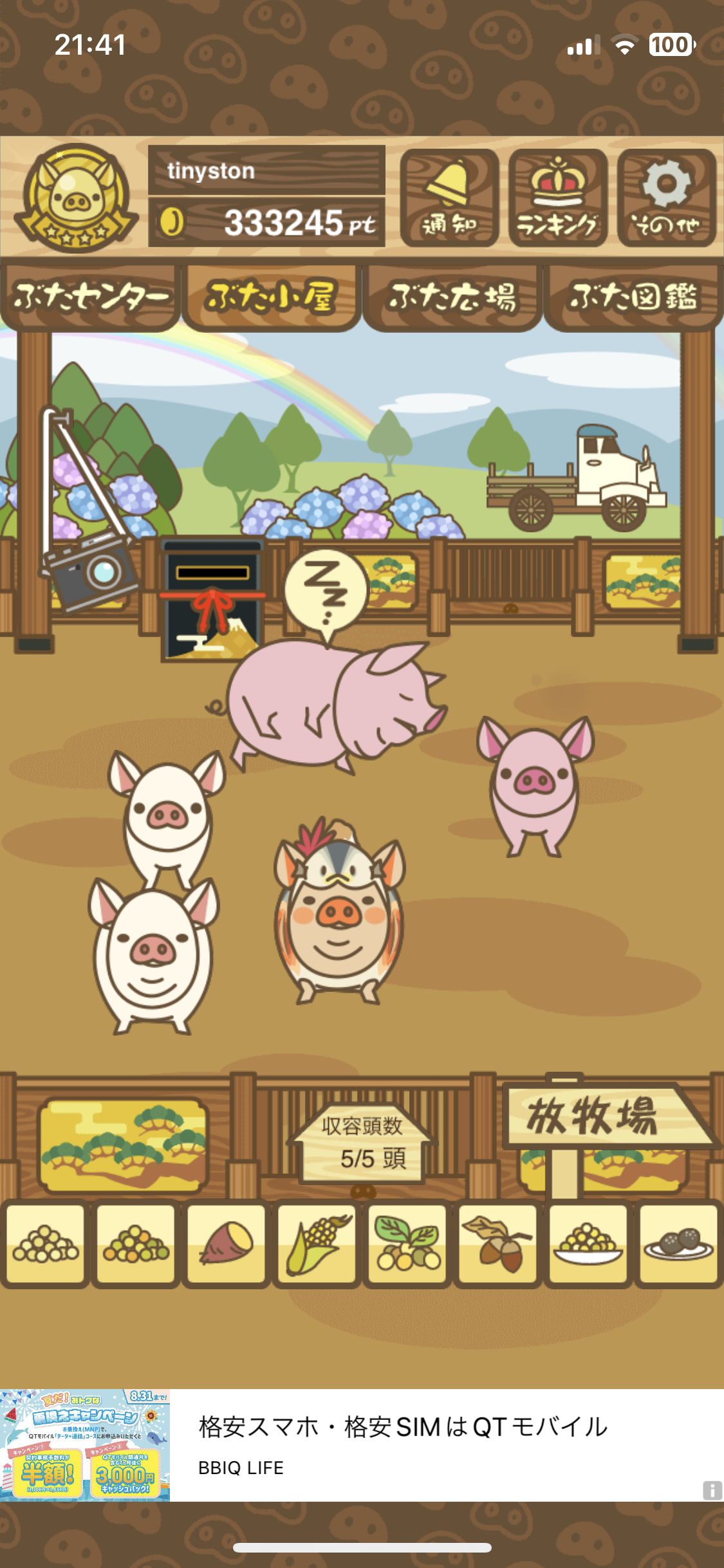Open the その他 settings gear
The height and width of the screenshot is (1568, 724).
point(667,198)
